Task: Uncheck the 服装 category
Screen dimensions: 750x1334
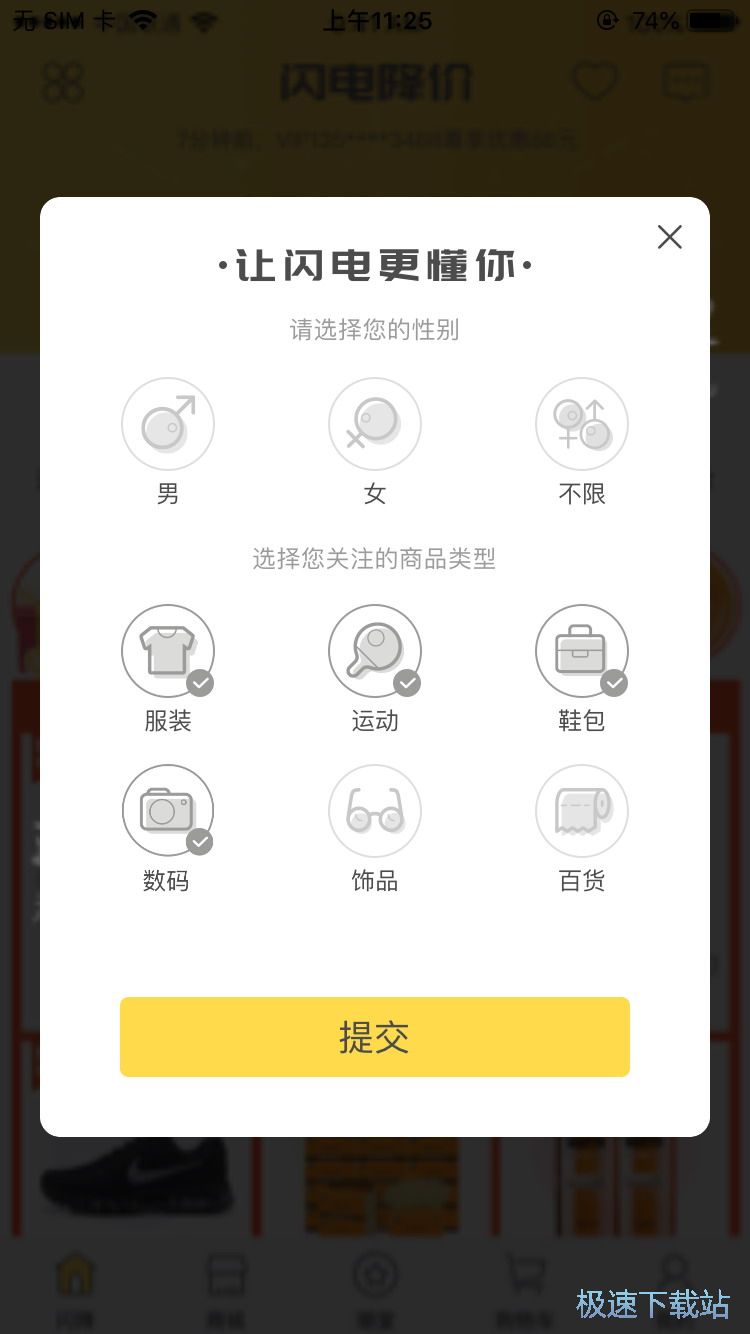Action: coord(168,651)
